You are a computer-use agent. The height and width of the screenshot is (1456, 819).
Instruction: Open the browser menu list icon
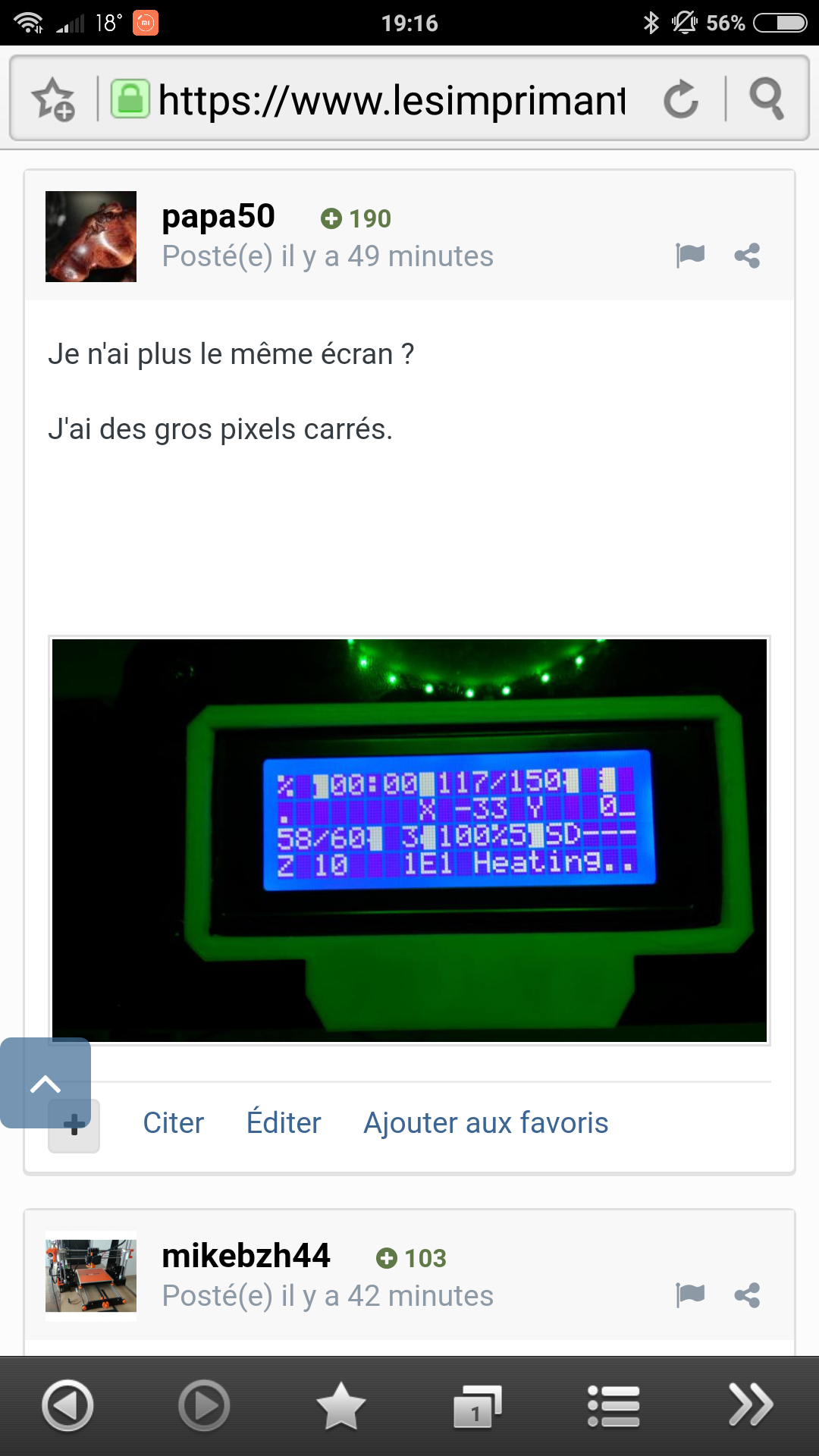613,1406
